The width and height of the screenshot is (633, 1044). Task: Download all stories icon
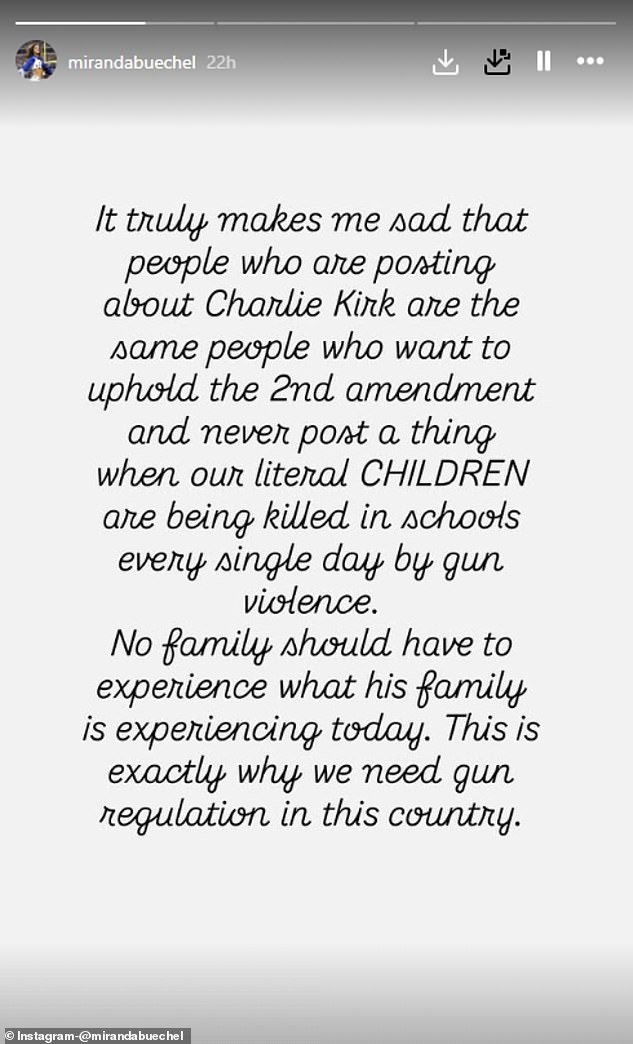pyautogui.click(x=497, y=62)
